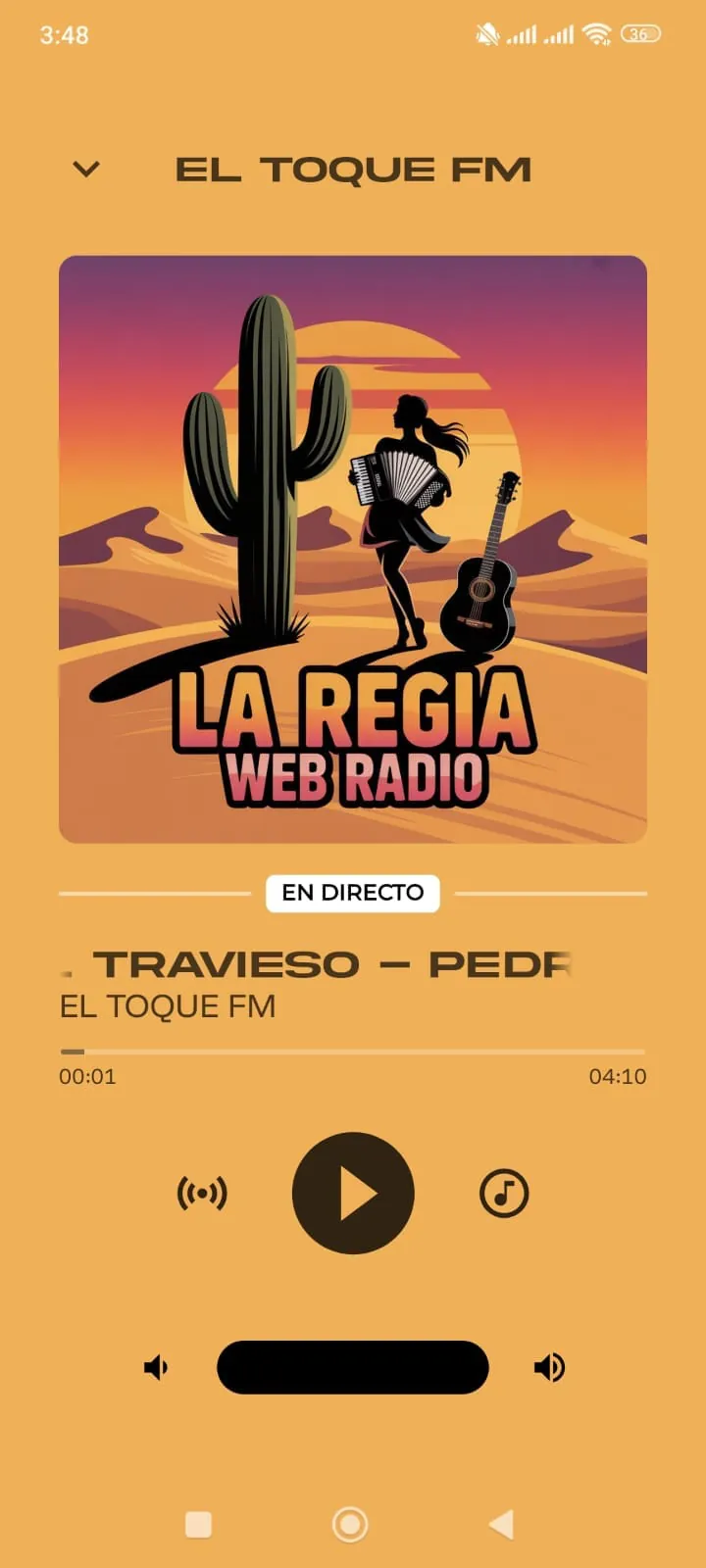
Task: Open recent apps with the square button
Action: pyautogui.click(x=198, y=1525)
